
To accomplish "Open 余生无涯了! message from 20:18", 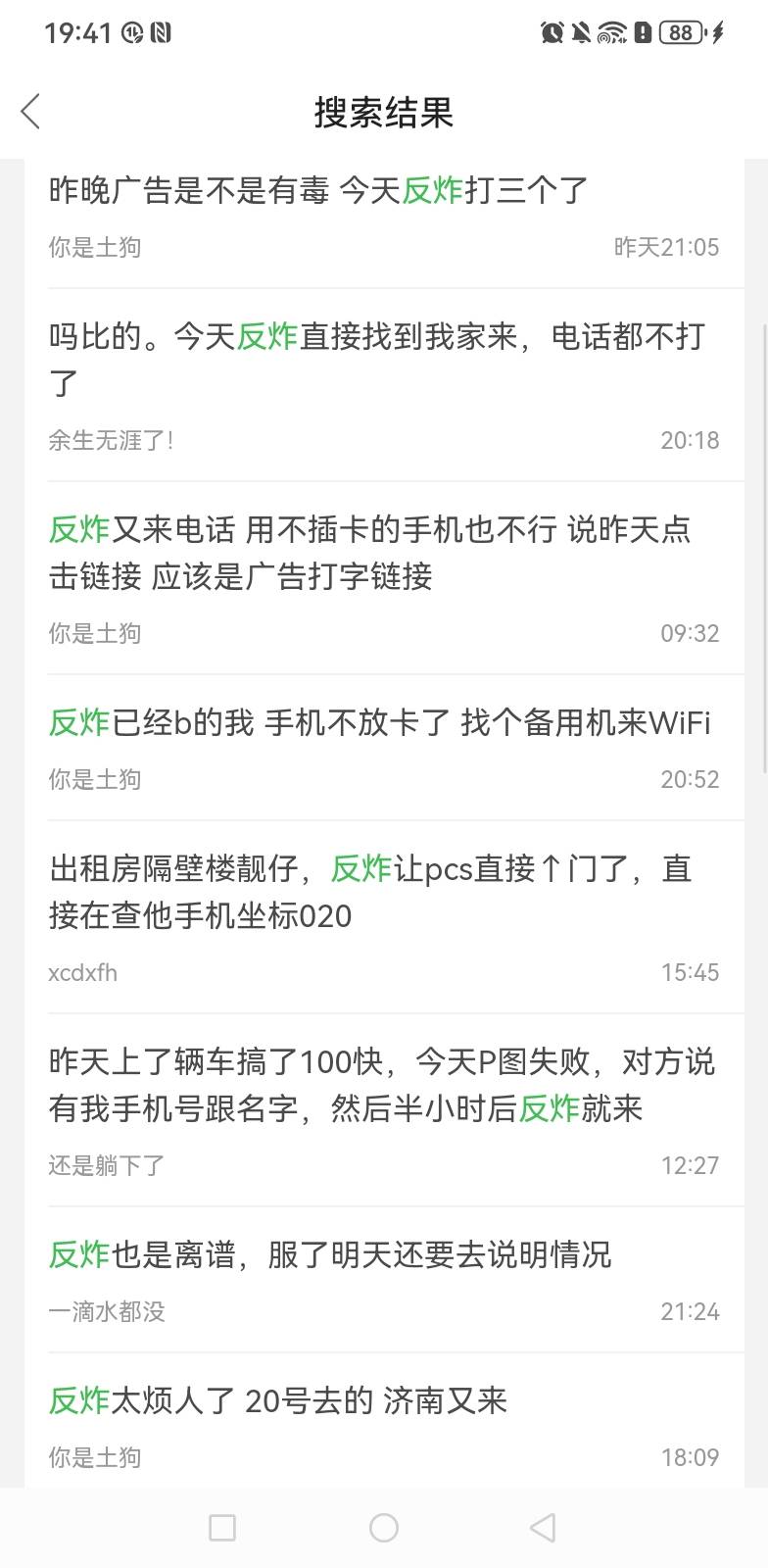I will (384, 385).
